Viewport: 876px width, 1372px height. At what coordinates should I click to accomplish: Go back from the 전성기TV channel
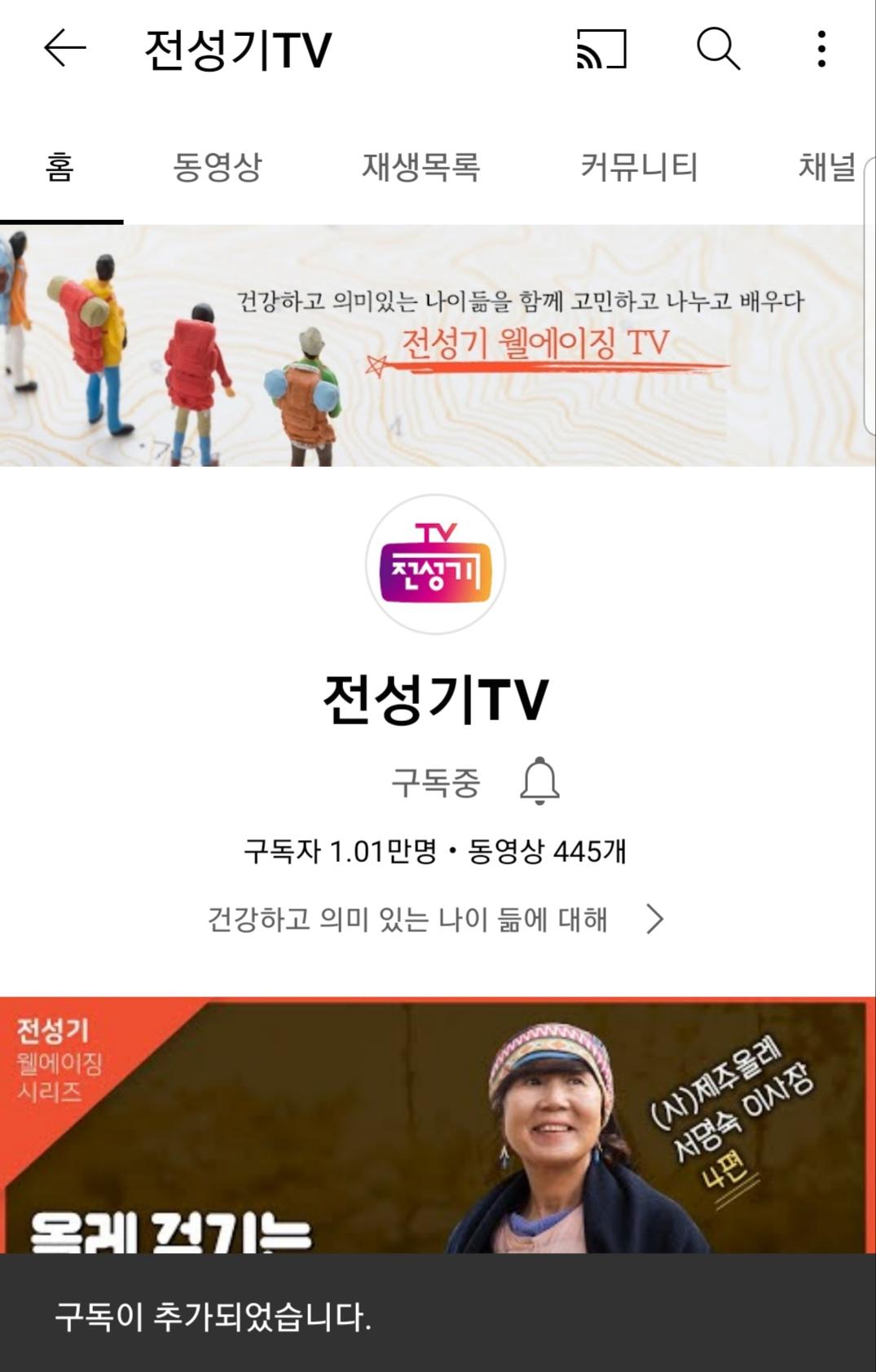pyautogui.click(x=64, y=49)
